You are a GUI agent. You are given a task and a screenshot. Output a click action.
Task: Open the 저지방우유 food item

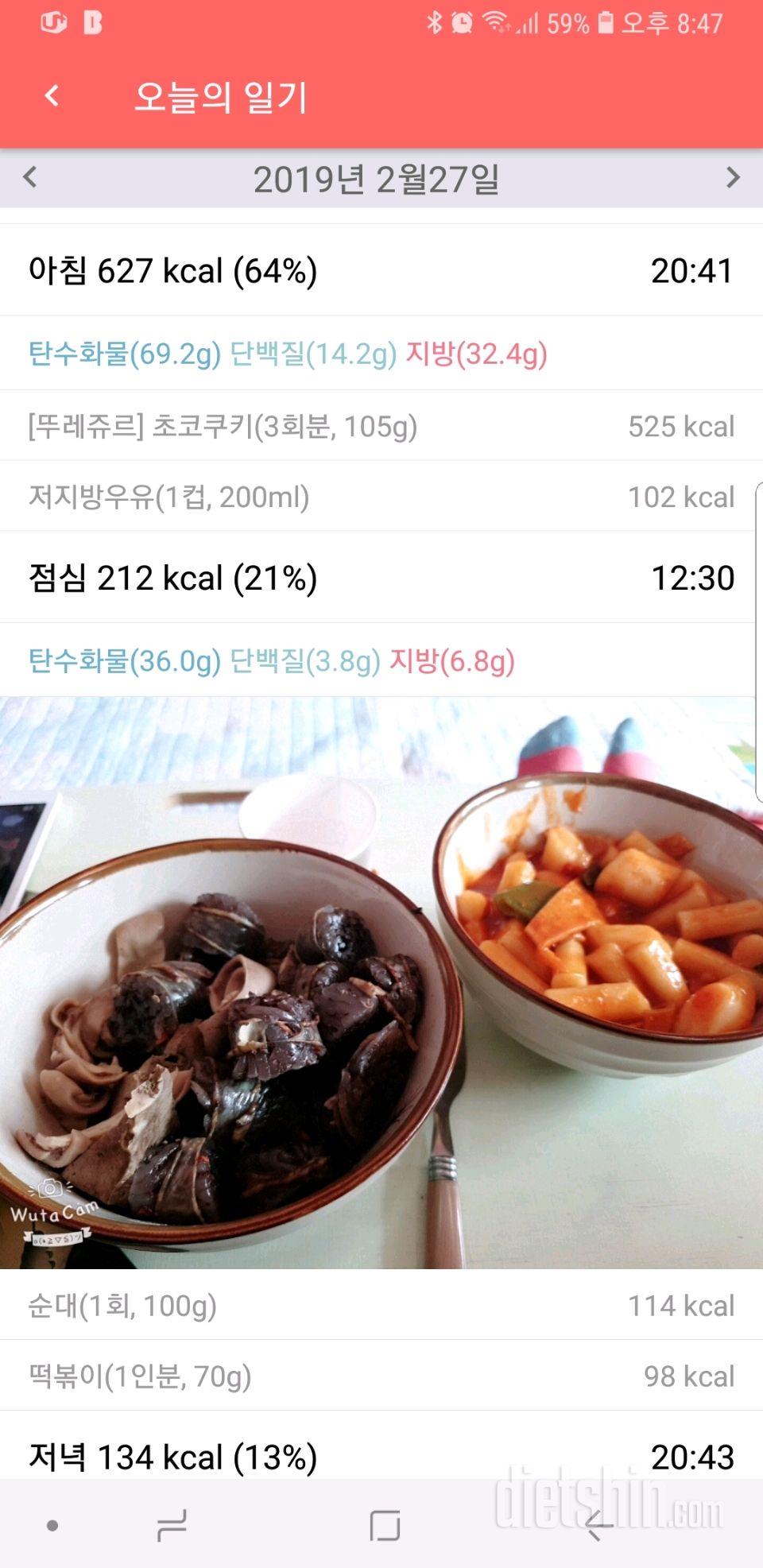pyautogui.click(x=380, y=498)
